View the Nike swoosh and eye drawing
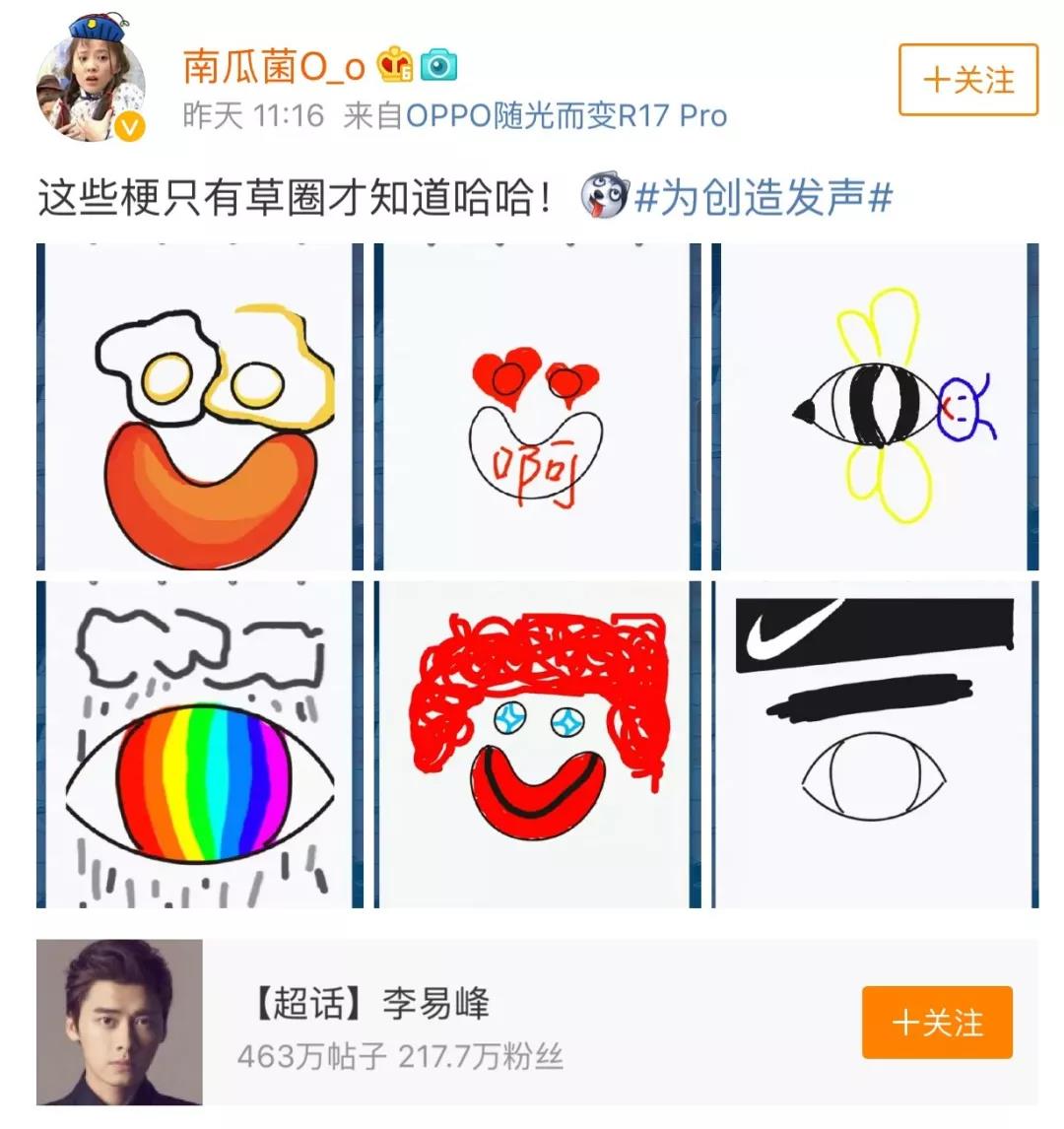 pos(875,744)
